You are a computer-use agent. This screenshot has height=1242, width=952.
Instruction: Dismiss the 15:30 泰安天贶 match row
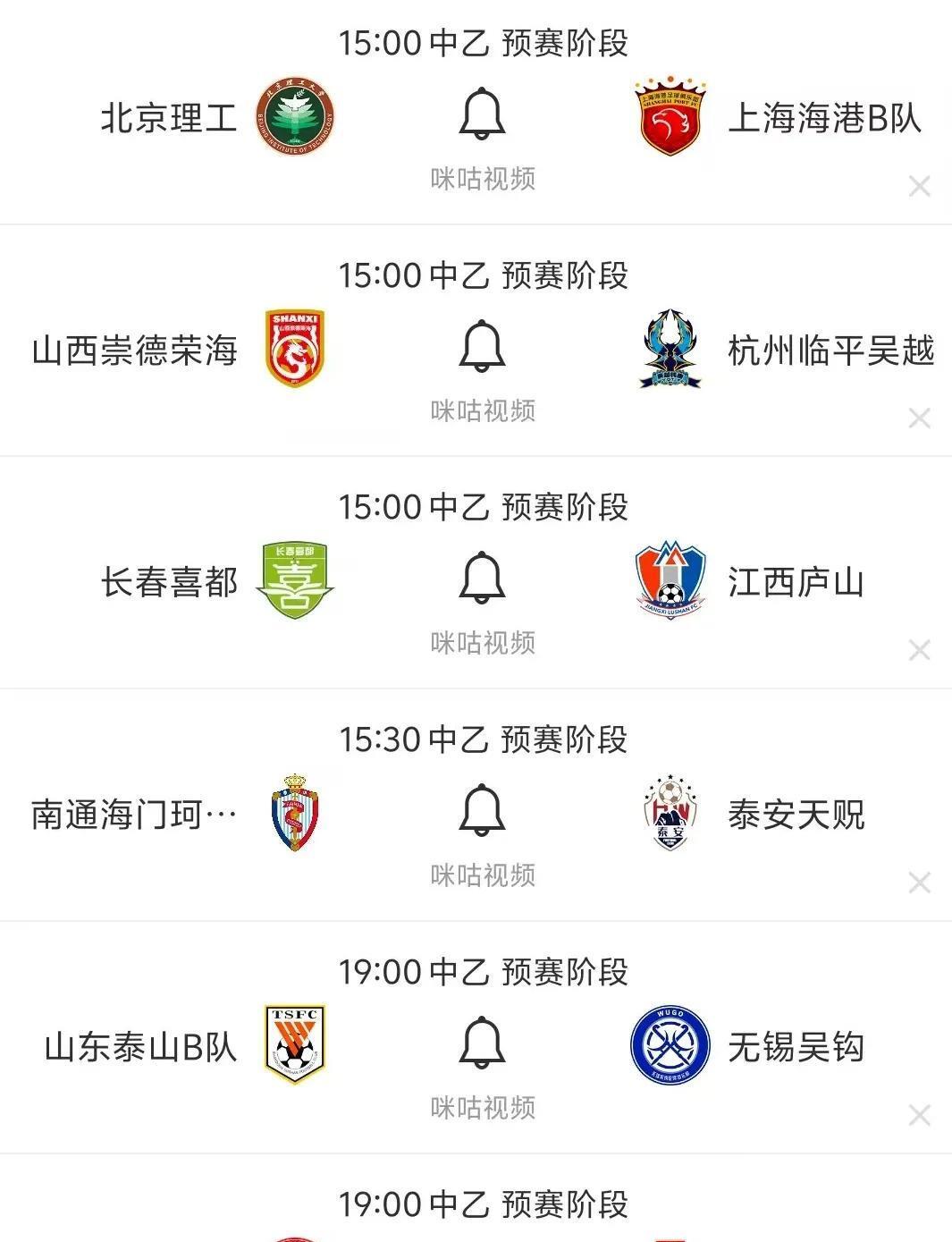tap(919, 883)
